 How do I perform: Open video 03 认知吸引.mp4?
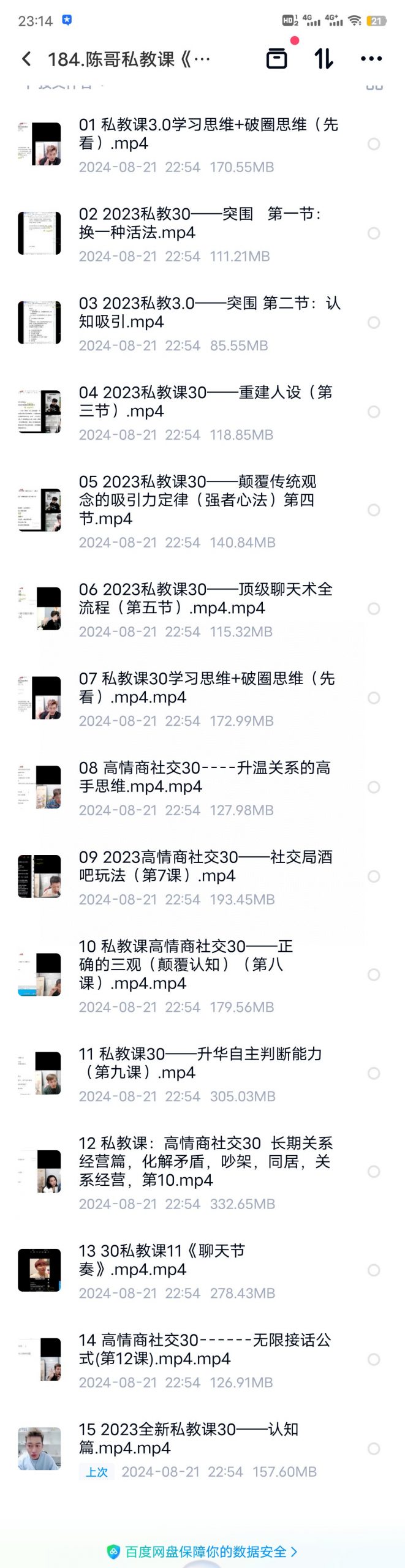tap(209, 312)
